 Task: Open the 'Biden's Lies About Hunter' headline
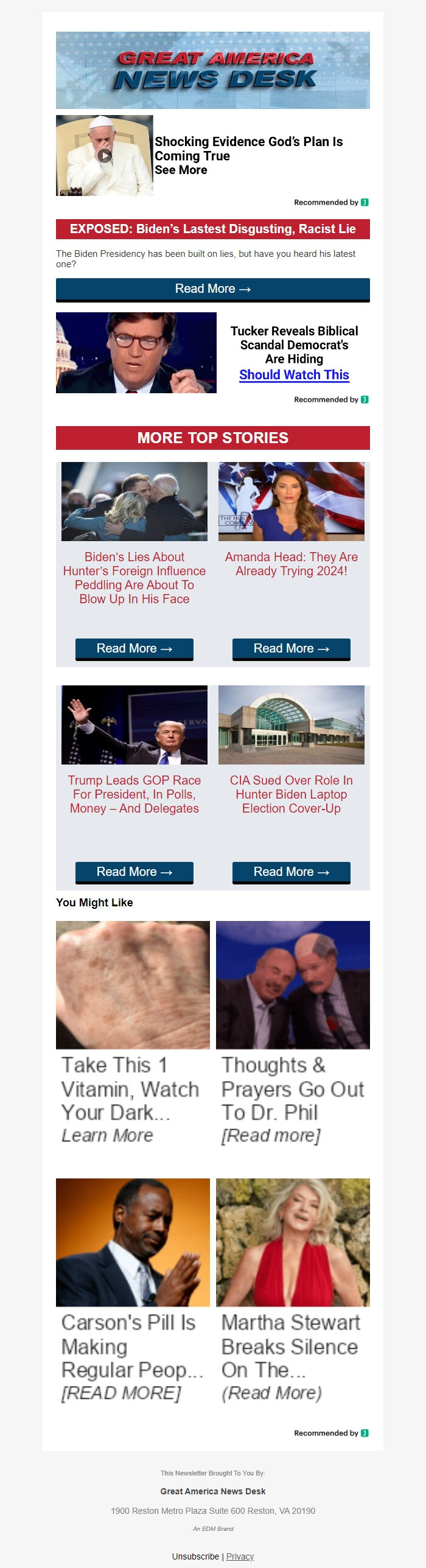134,578
